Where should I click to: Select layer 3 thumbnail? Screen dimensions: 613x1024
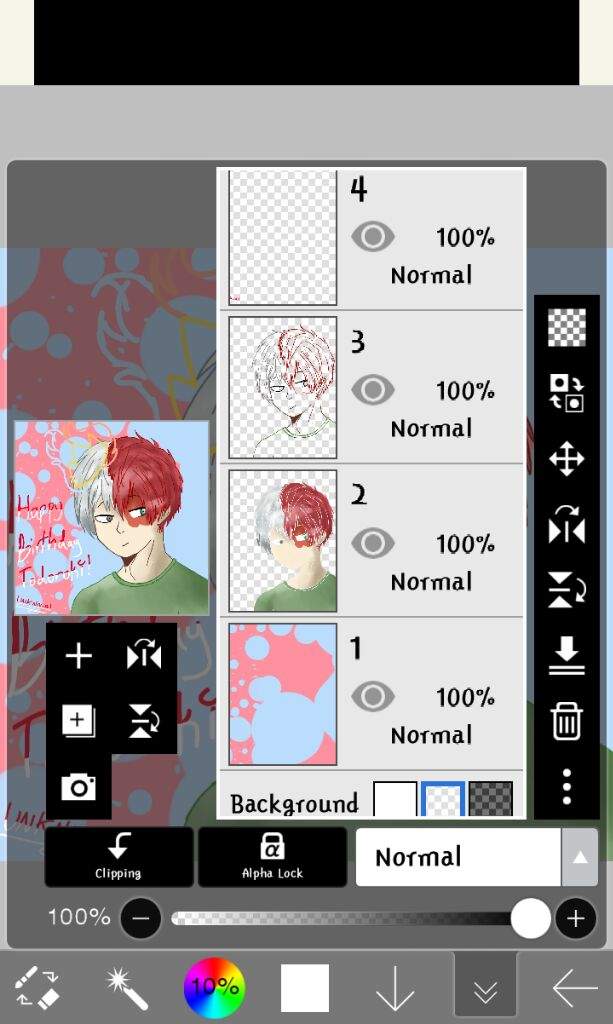point(283,387)
